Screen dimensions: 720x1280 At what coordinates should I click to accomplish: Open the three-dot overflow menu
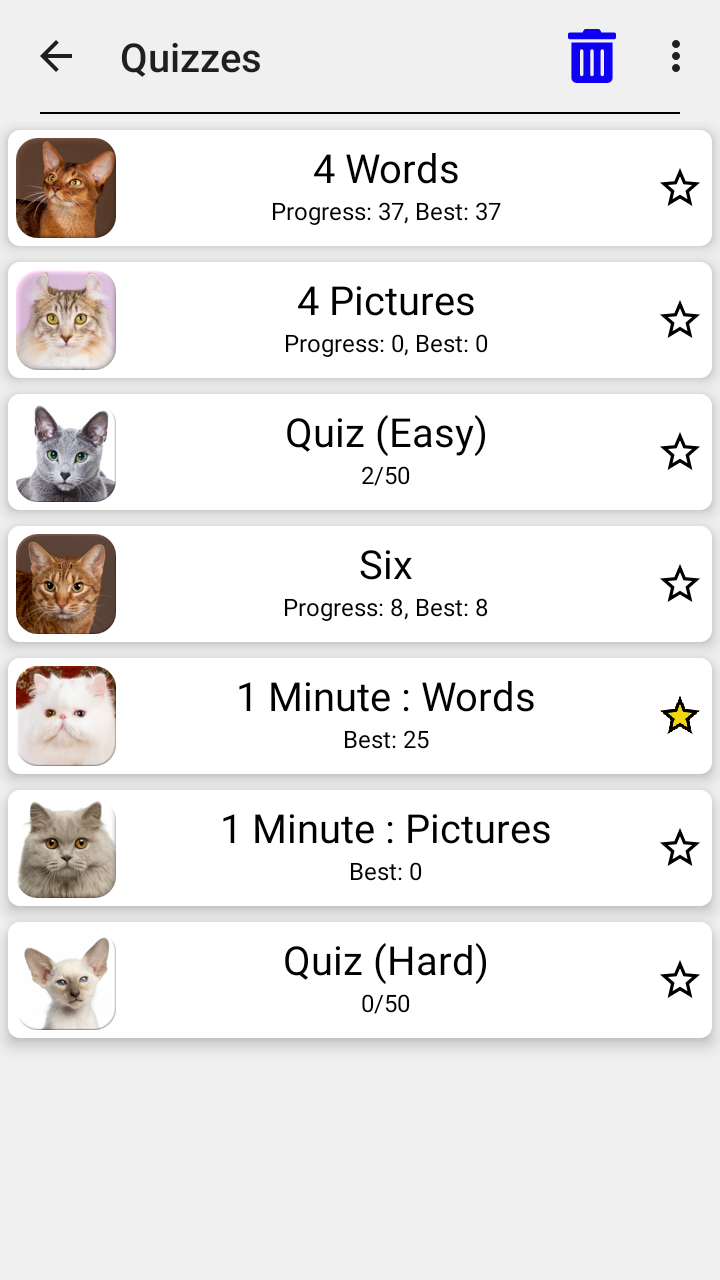(x=676, y=57)
